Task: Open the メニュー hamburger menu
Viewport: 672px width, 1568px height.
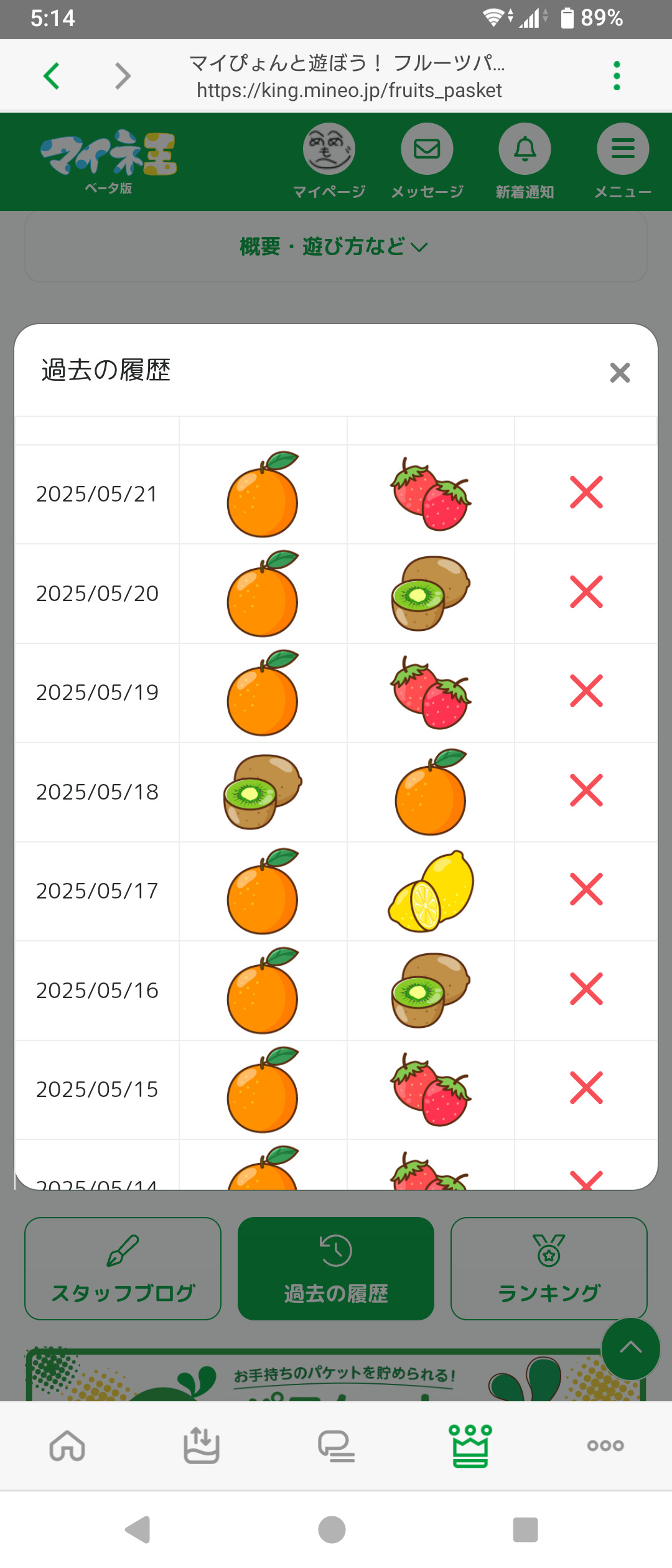Action: click(623, 149)
